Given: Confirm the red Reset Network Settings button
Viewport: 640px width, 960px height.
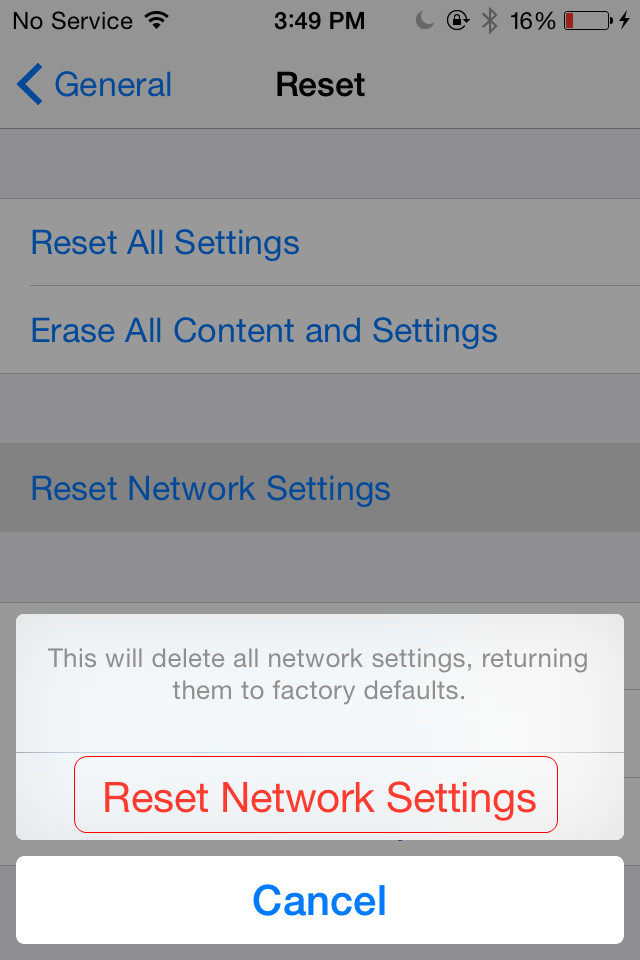Looking at the screenshot, I should click(318, 796).
